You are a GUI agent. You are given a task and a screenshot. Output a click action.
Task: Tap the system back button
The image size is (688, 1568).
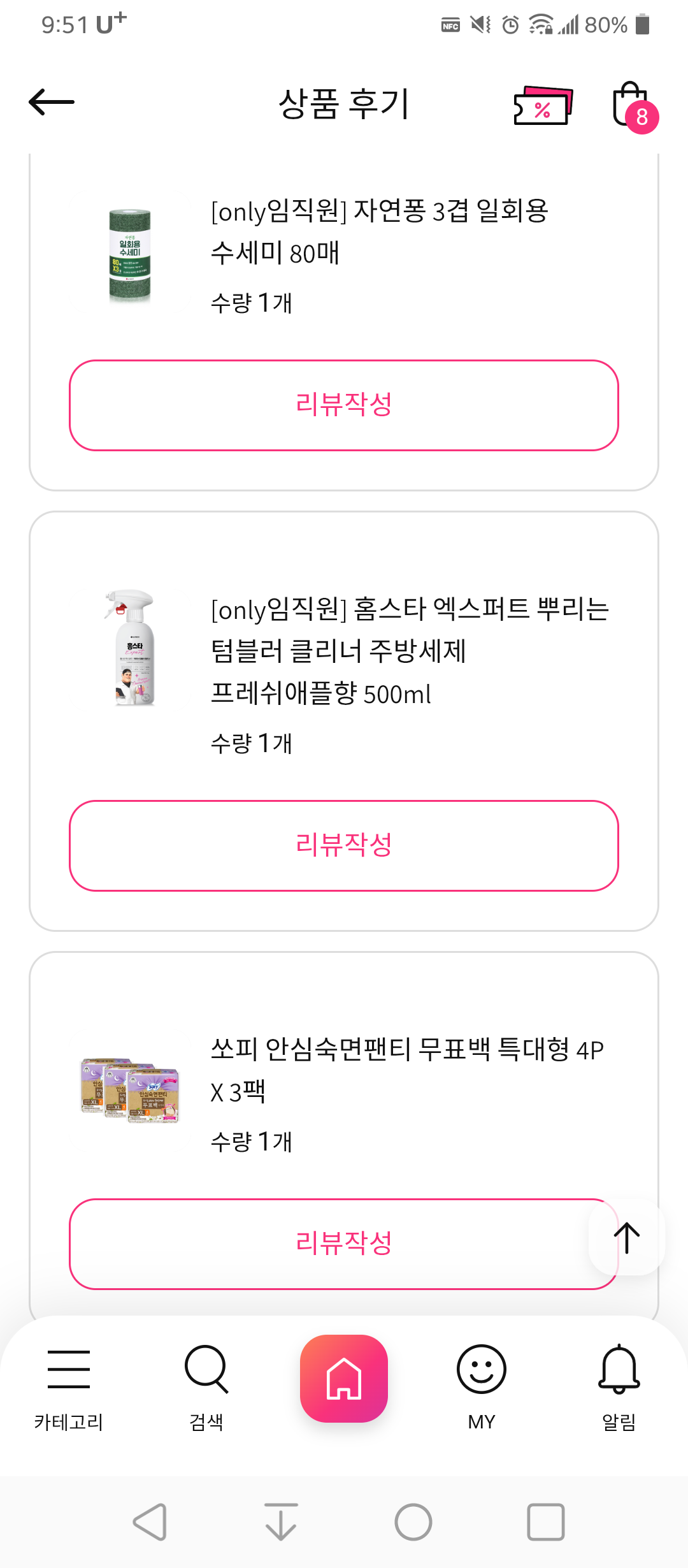150,1522
